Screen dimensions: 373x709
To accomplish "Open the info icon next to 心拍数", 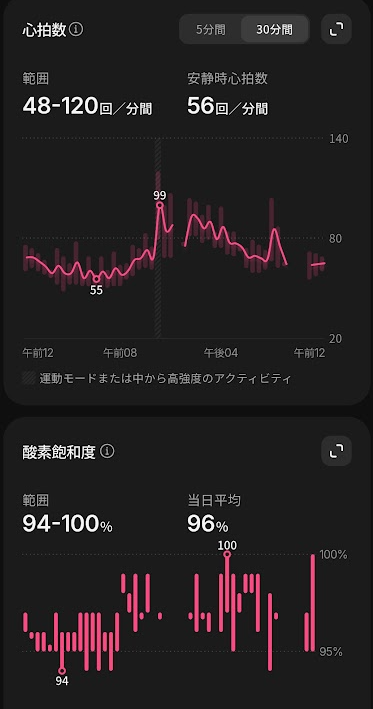I will (x=77, y=30).
